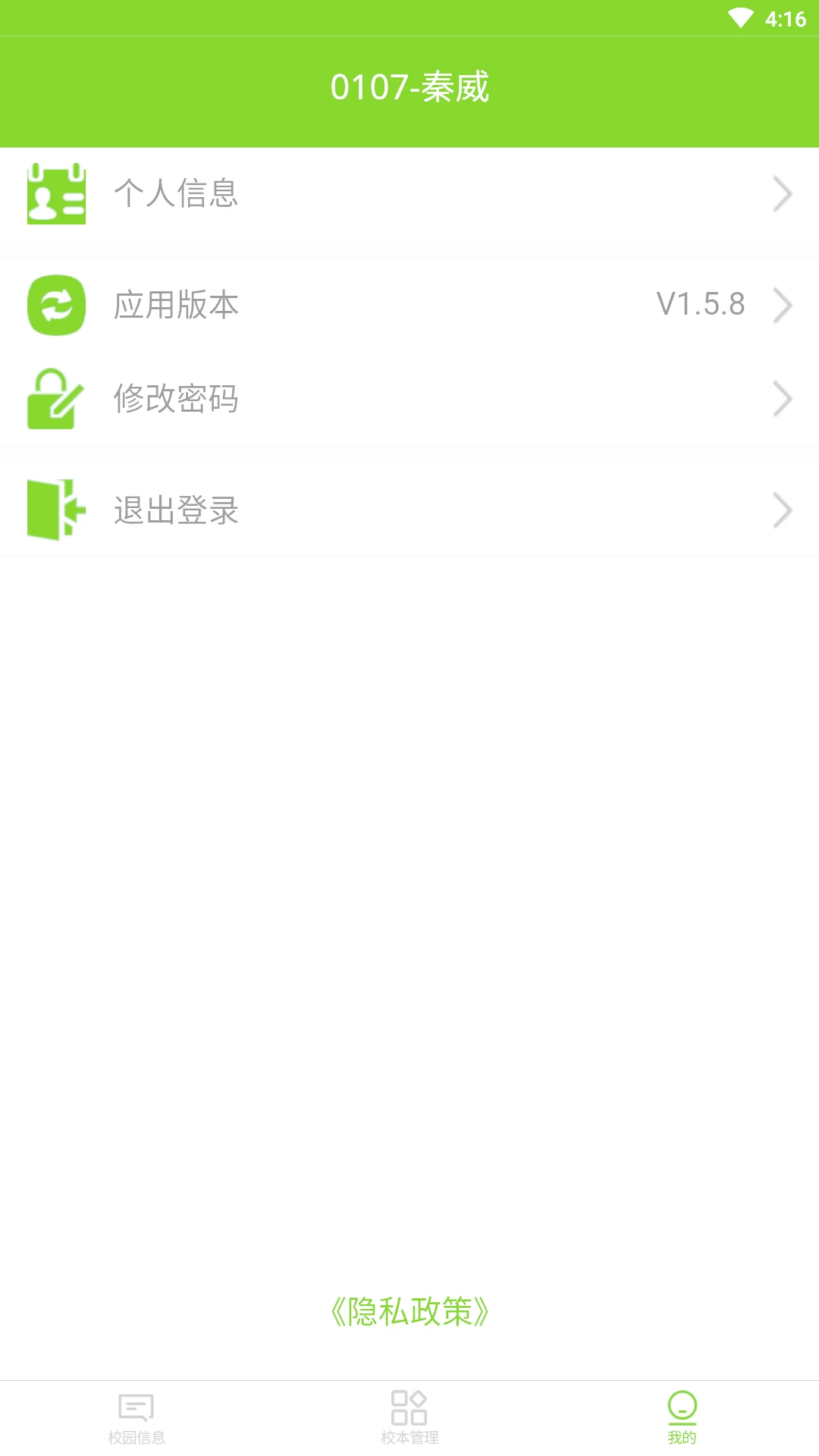
Task: Expand the 应用版本 row chevron
Action: pos(782,305)
